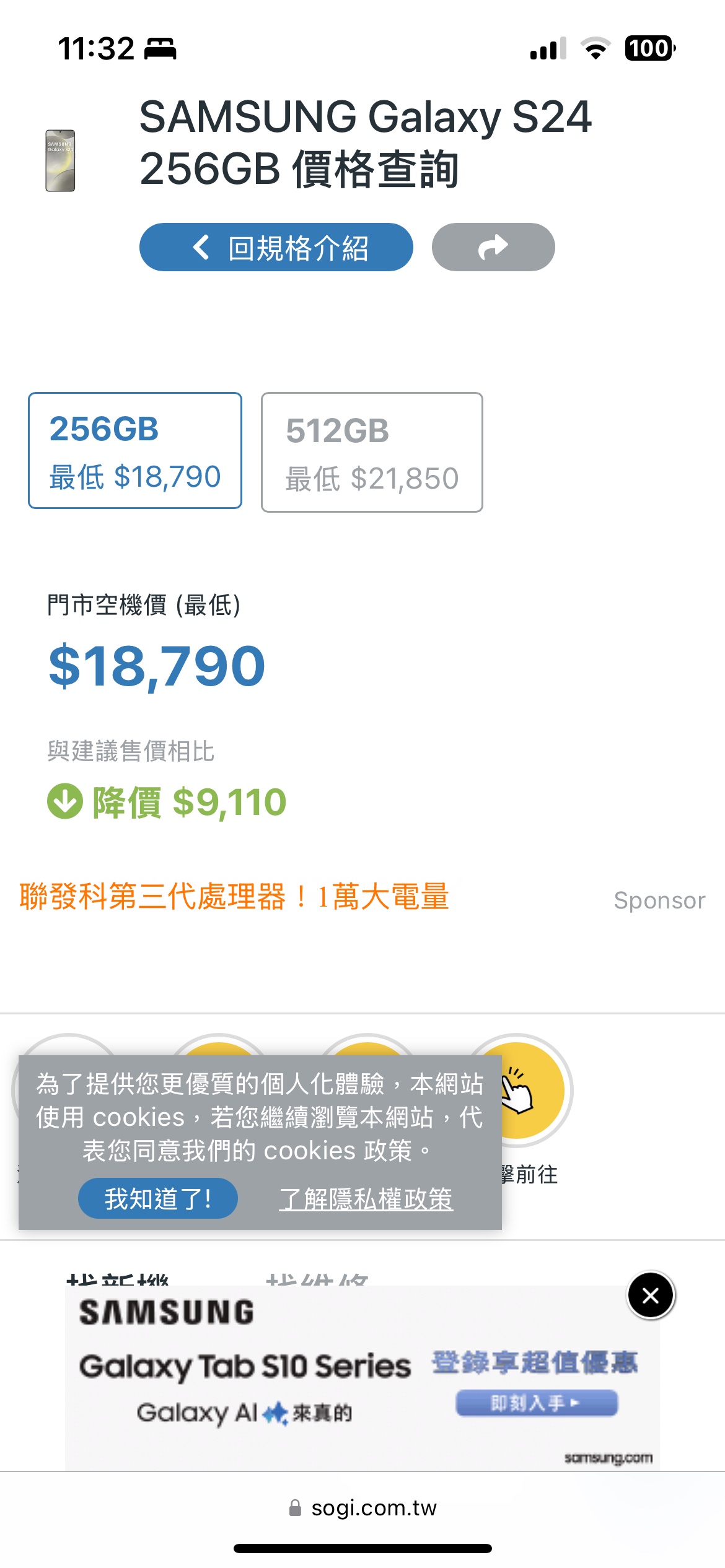The image size is (725, 1568).
Task: Open the 了解隱私權政策 privacy policy link
Action: pos(366,1199)
